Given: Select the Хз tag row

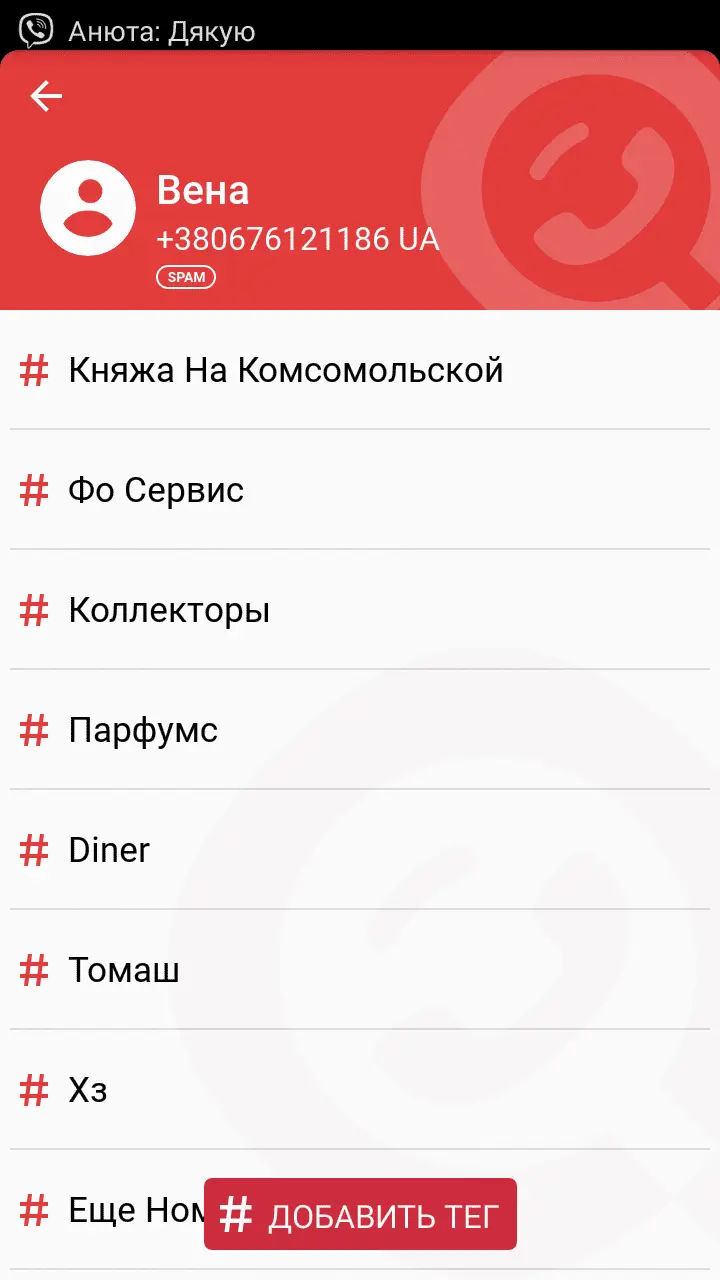Looking at the screenshot, I should click(88, 1091).
